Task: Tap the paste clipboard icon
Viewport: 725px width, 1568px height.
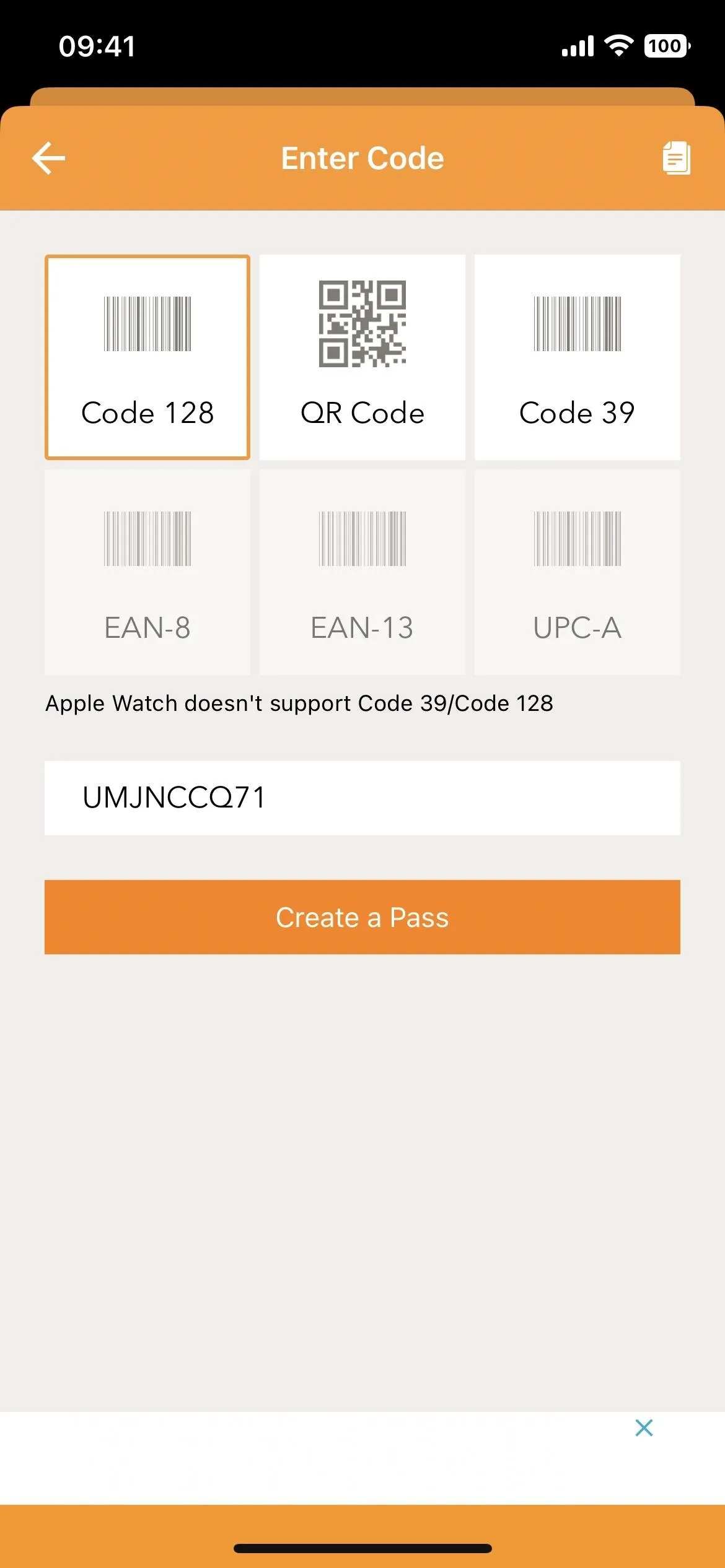Action: (x=676, y=158)
